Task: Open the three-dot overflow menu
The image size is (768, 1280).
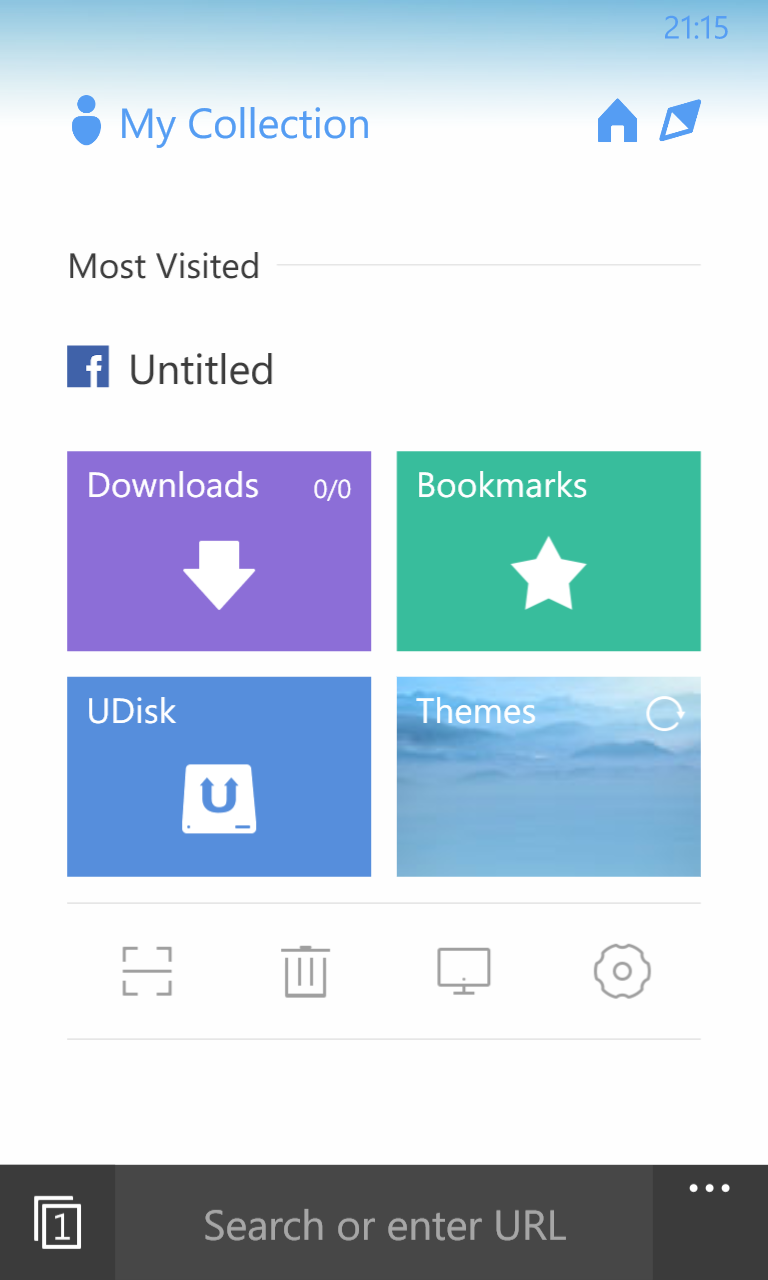Action: [x=710, y=1189]
